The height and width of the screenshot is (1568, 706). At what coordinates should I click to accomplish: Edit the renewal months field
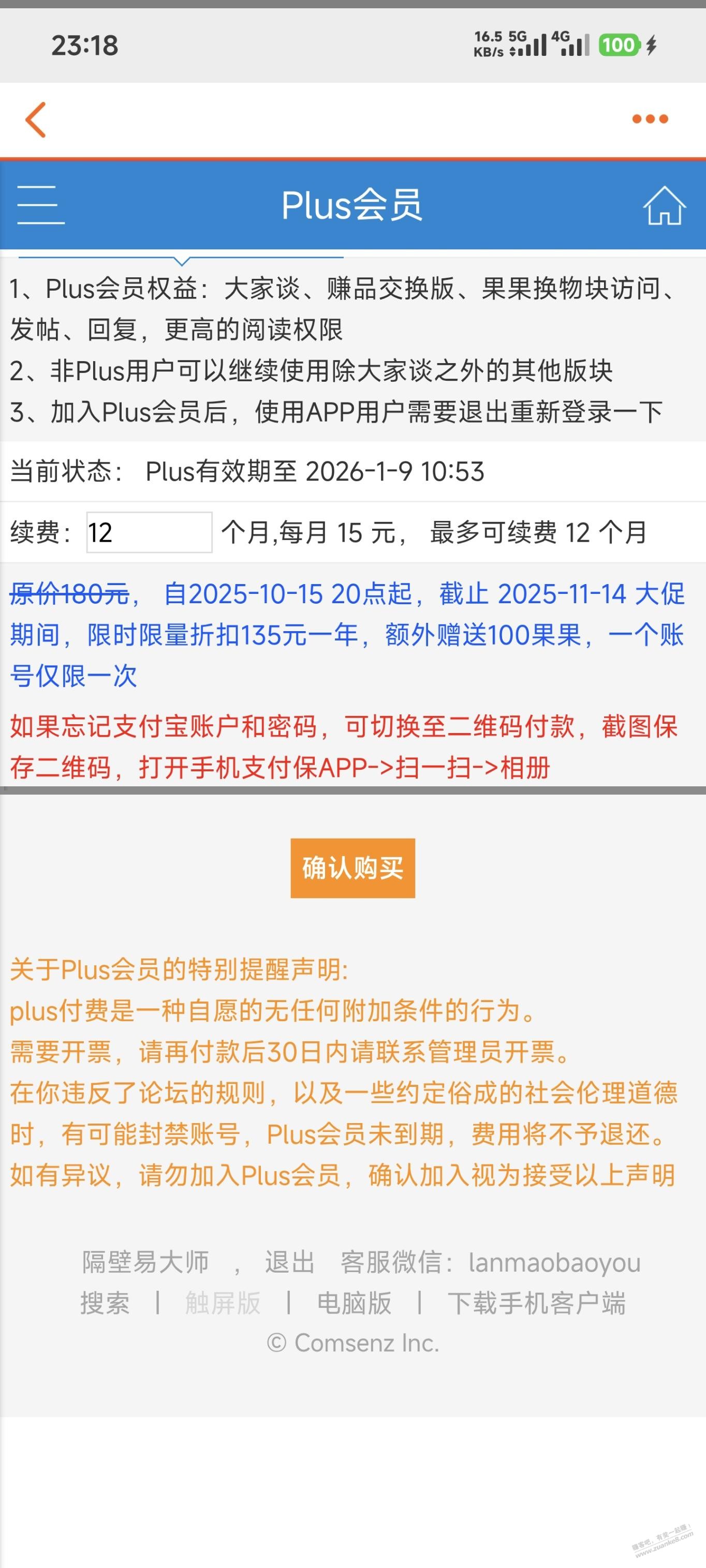click(x=149, y=533)
